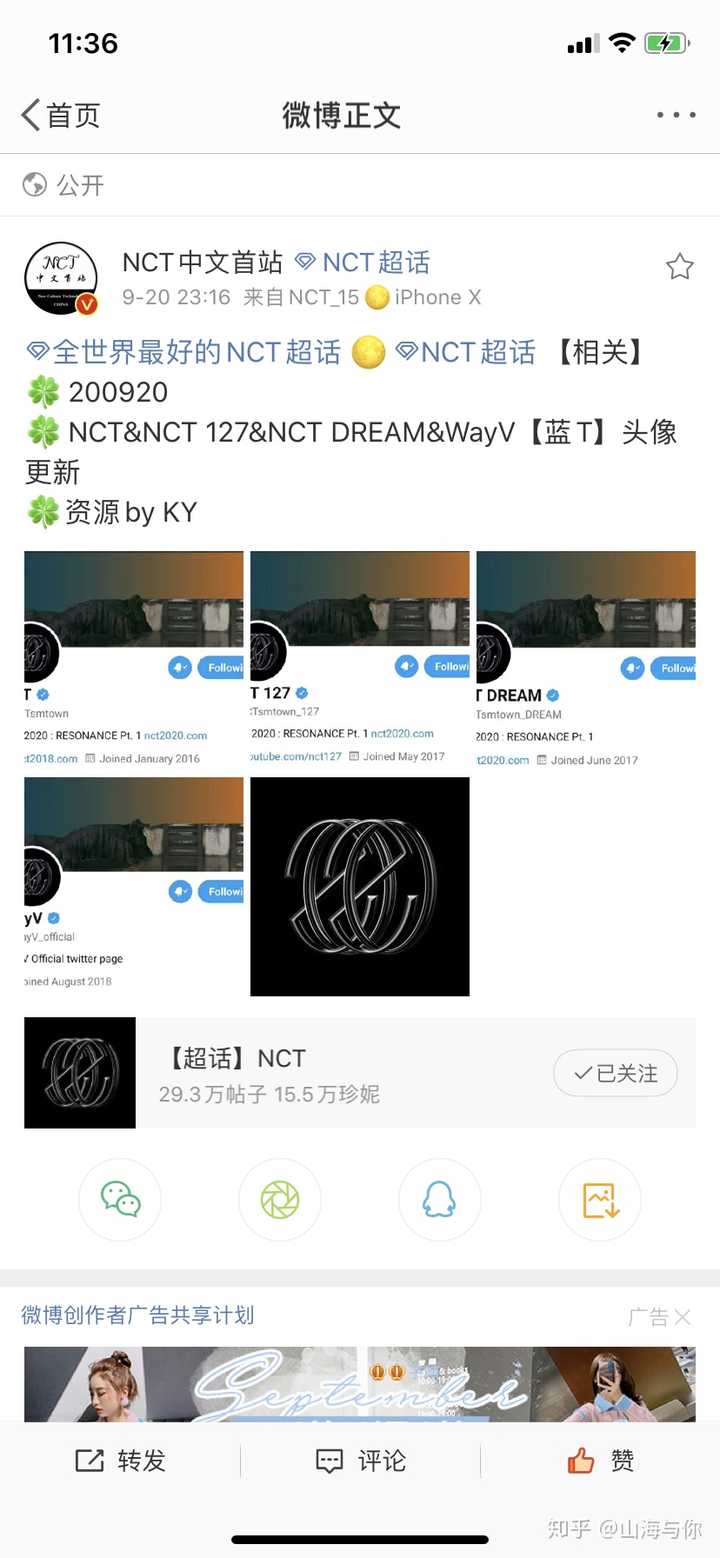Open 评论 to comment
The width and height of the screenshot is (720, 1558).
[x=360, y=1461]
